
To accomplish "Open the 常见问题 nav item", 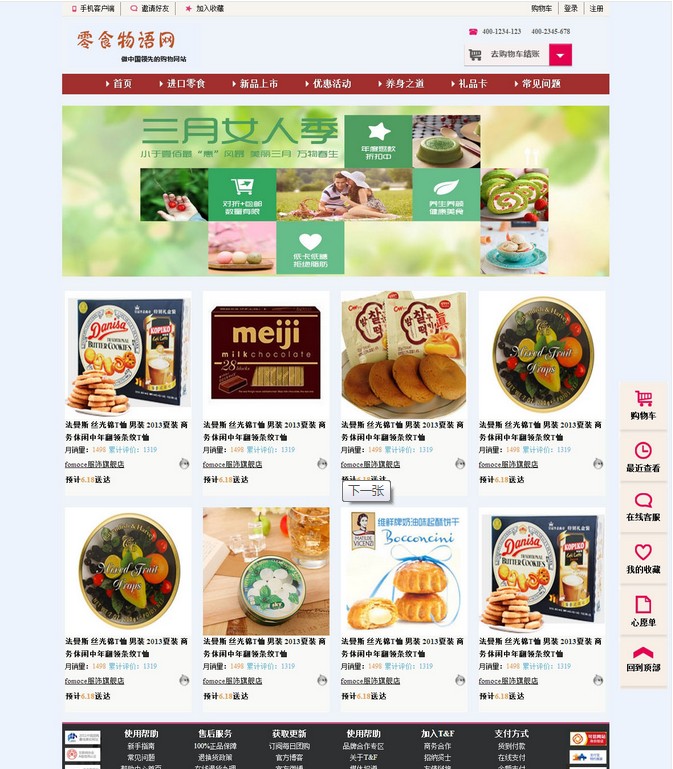I will point(536,84).
